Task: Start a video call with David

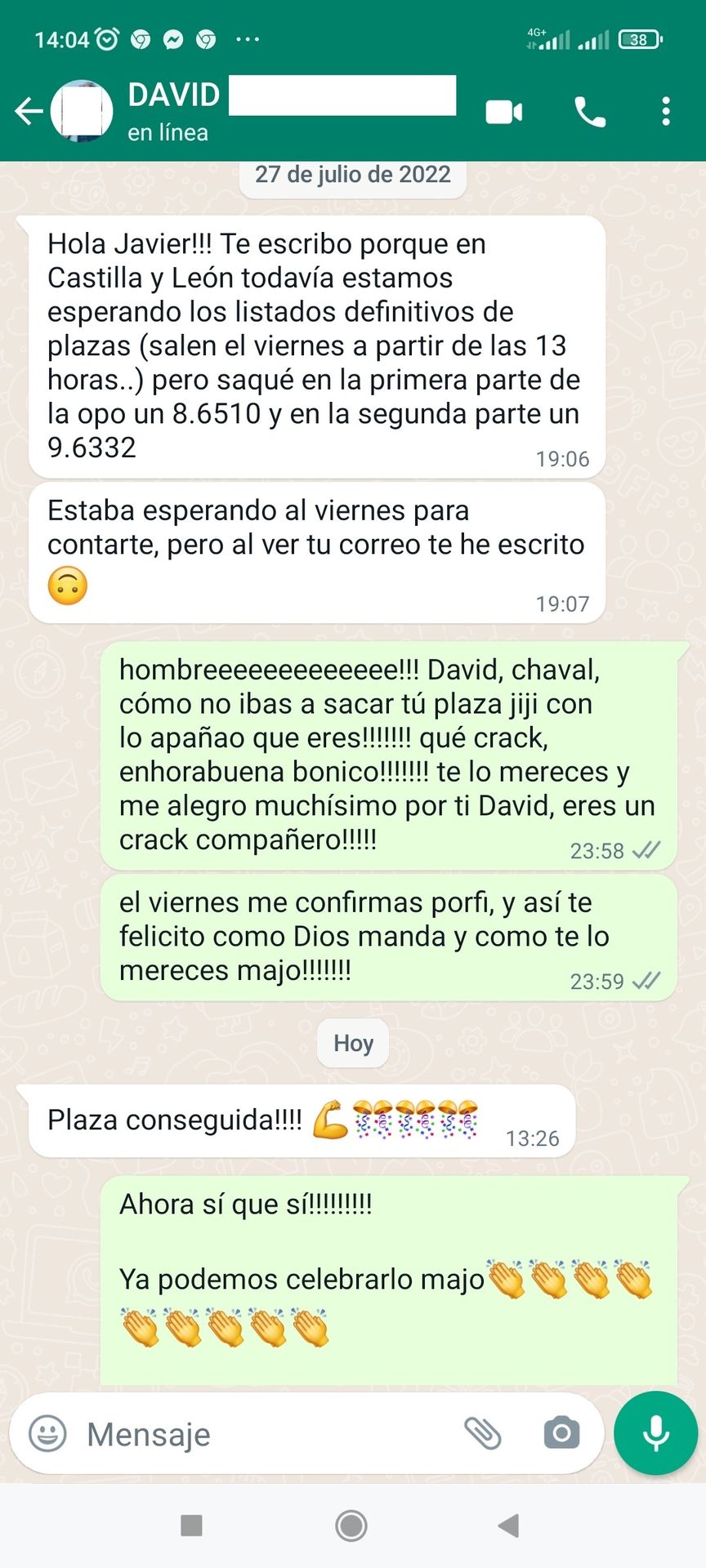Action: 504,112
